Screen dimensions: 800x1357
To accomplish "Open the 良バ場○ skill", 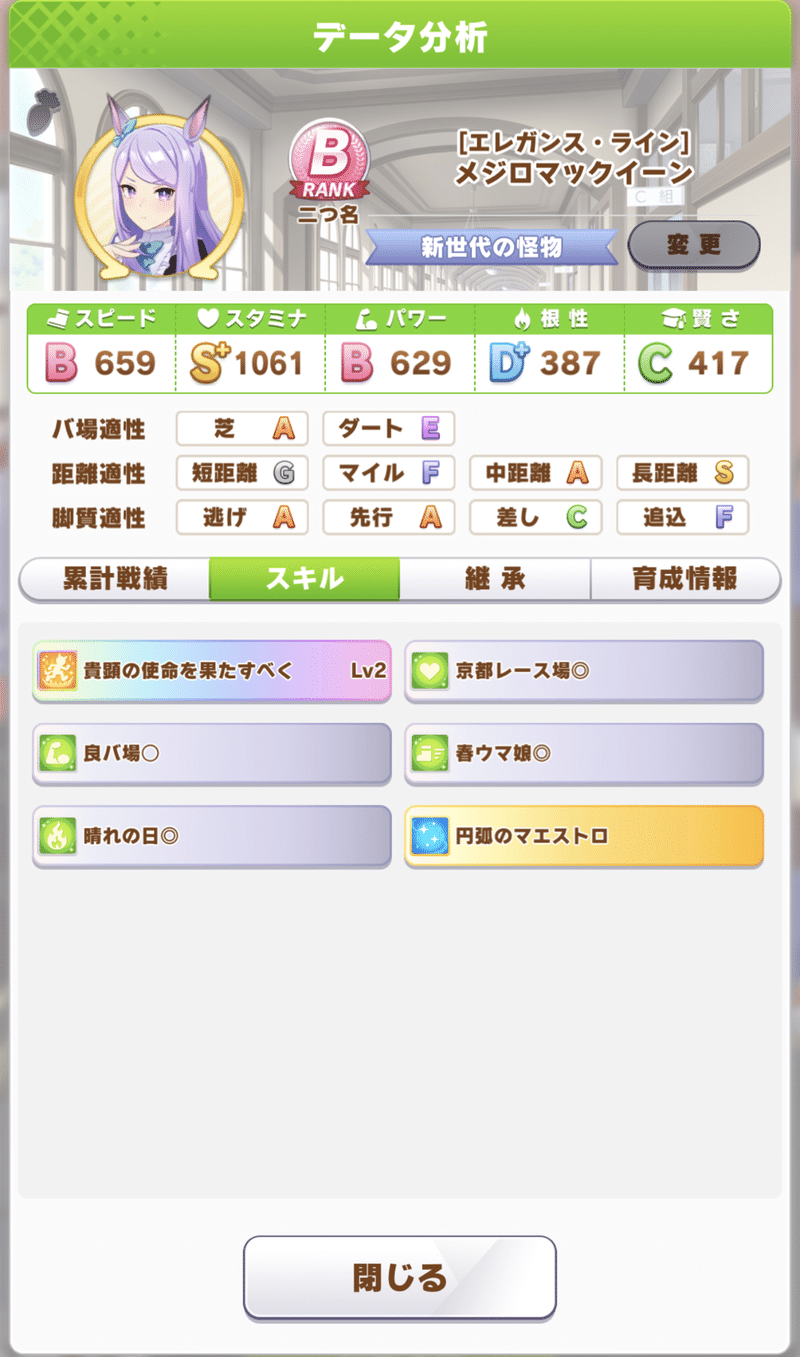I will click(211, 753).
